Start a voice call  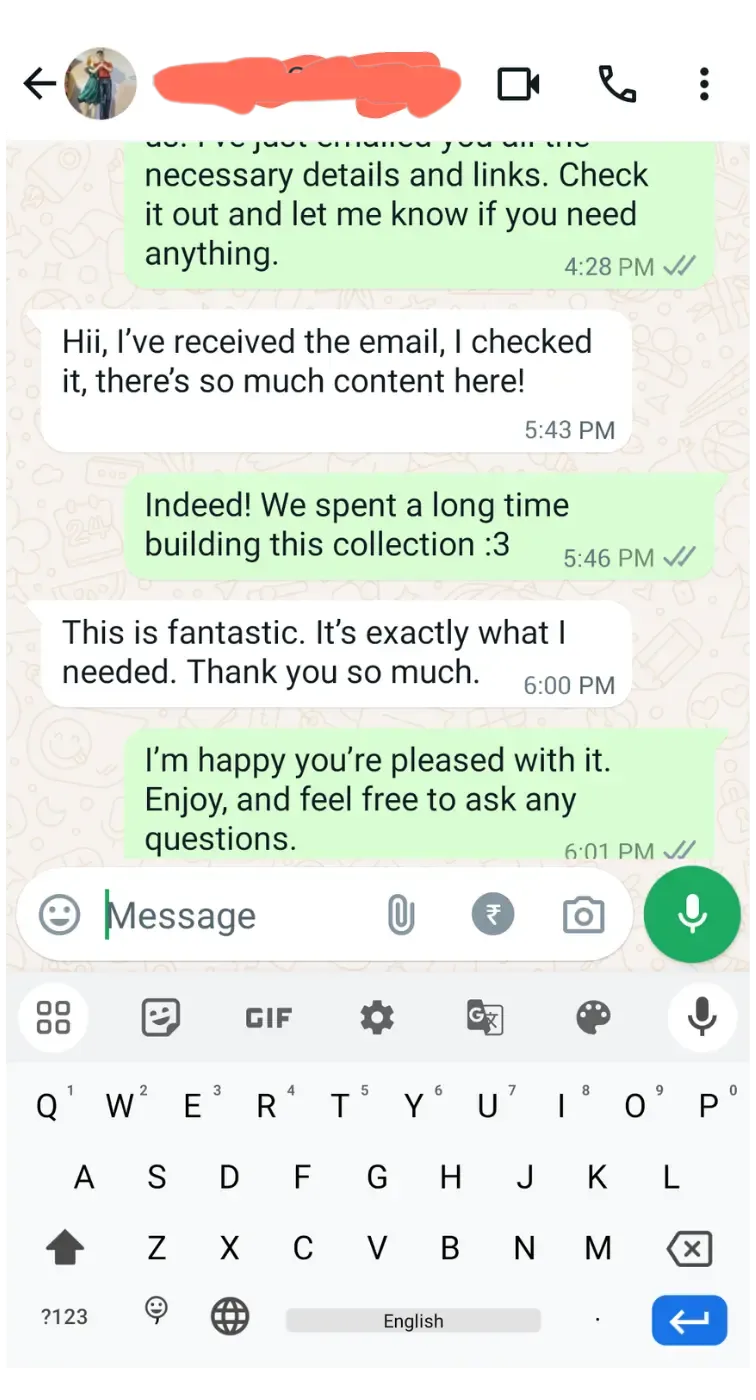click(617, 84)
